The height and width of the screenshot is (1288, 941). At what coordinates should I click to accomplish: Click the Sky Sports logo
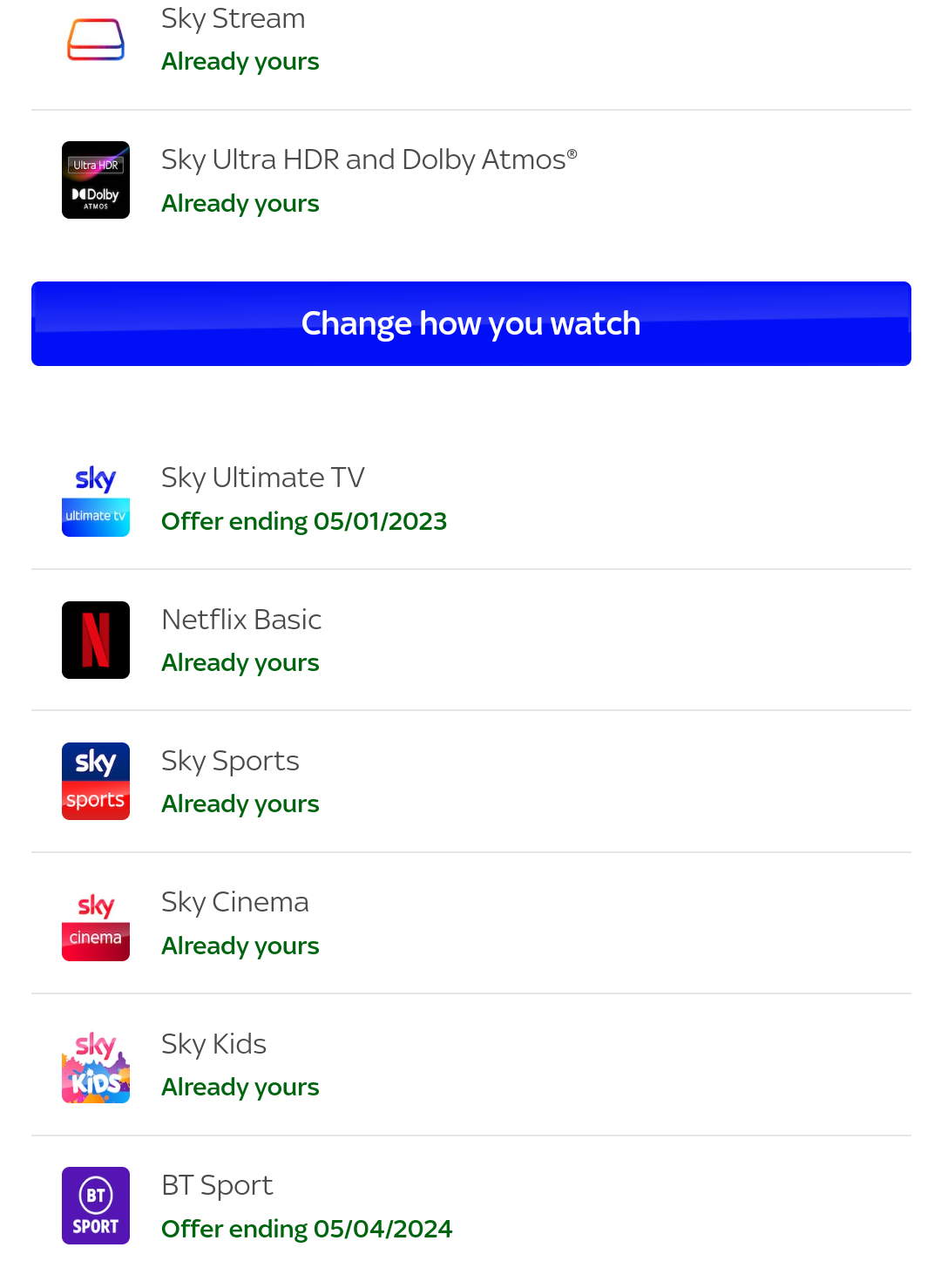pyautogui.click(x=95, y=781)
